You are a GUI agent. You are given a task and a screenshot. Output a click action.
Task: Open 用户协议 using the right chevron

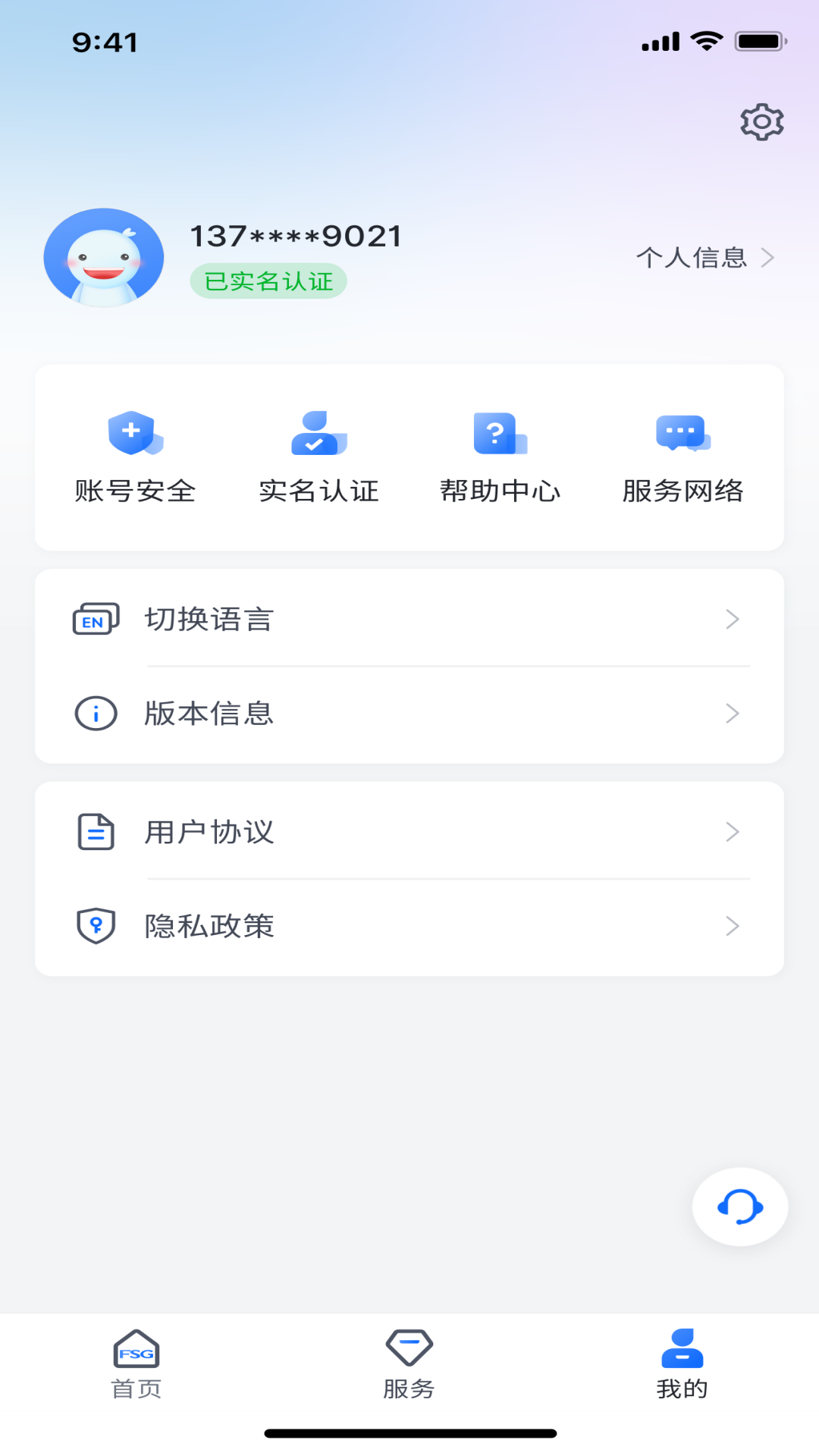coord(733,831)
